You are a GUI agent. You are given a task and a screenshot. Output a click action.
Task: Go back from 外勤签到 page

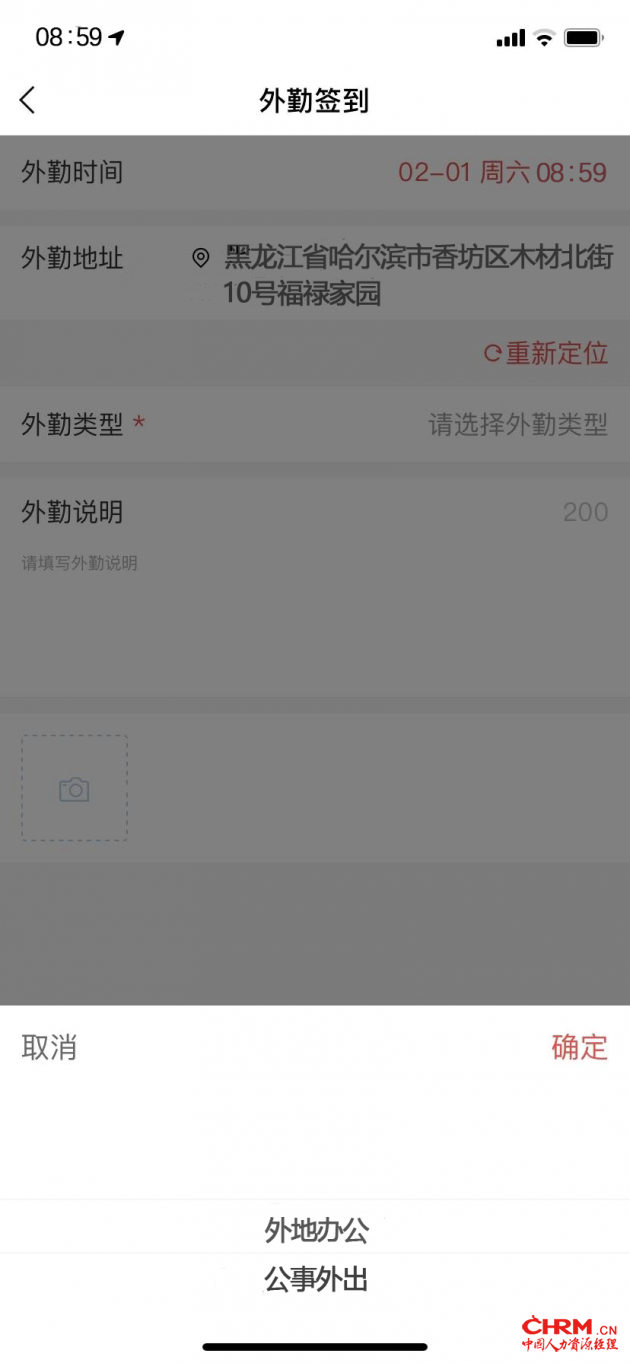click(x=28, y=100)
